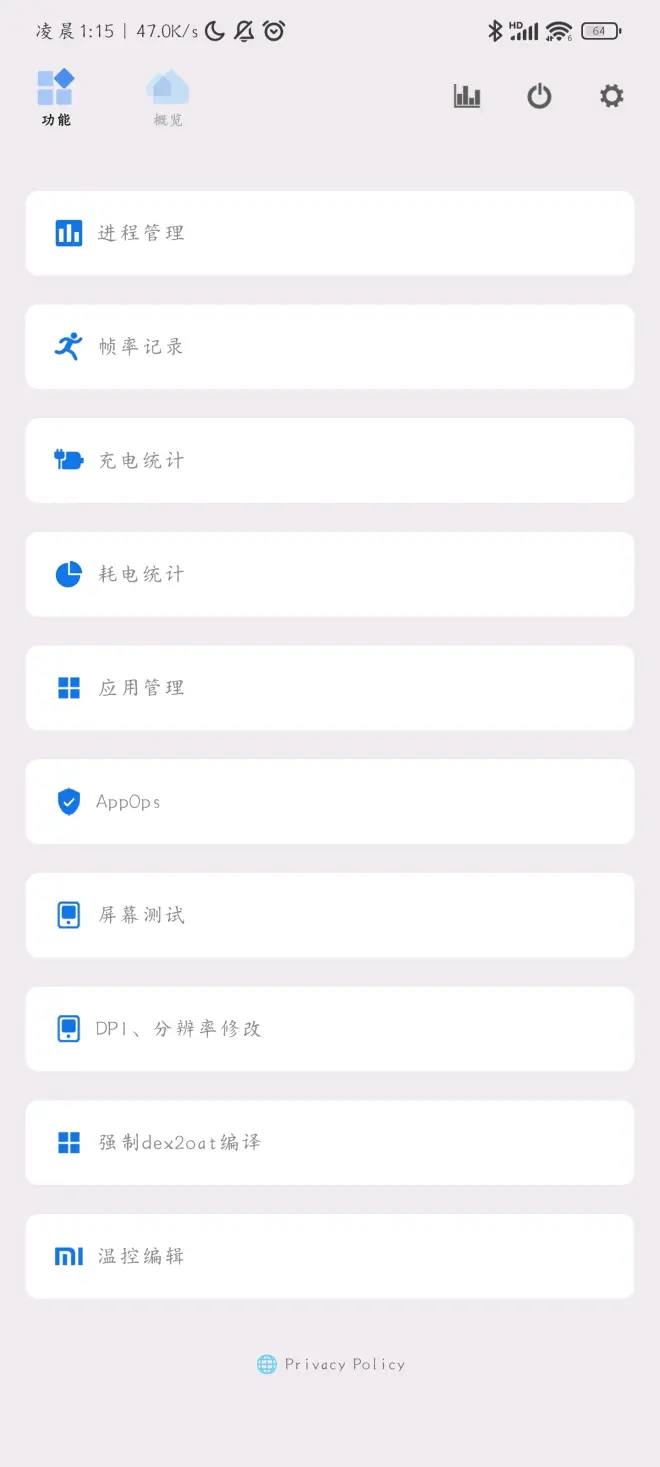
Task: Open 温控编辑
Action: pyautogui.click(x=330, y=1256)
